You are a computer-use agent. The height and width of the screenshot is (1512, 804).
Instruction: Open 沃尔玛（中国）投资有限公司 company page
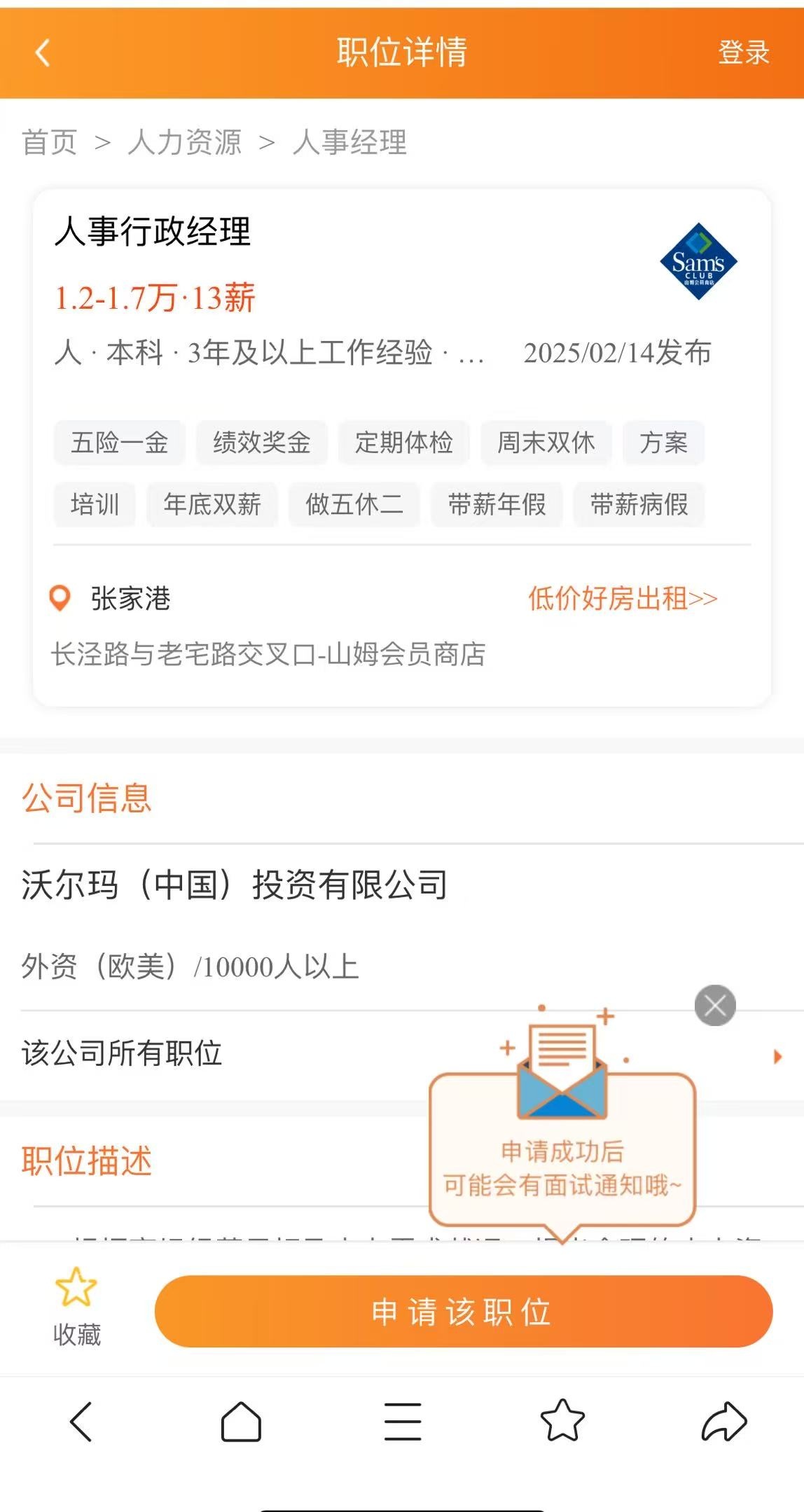235,885
